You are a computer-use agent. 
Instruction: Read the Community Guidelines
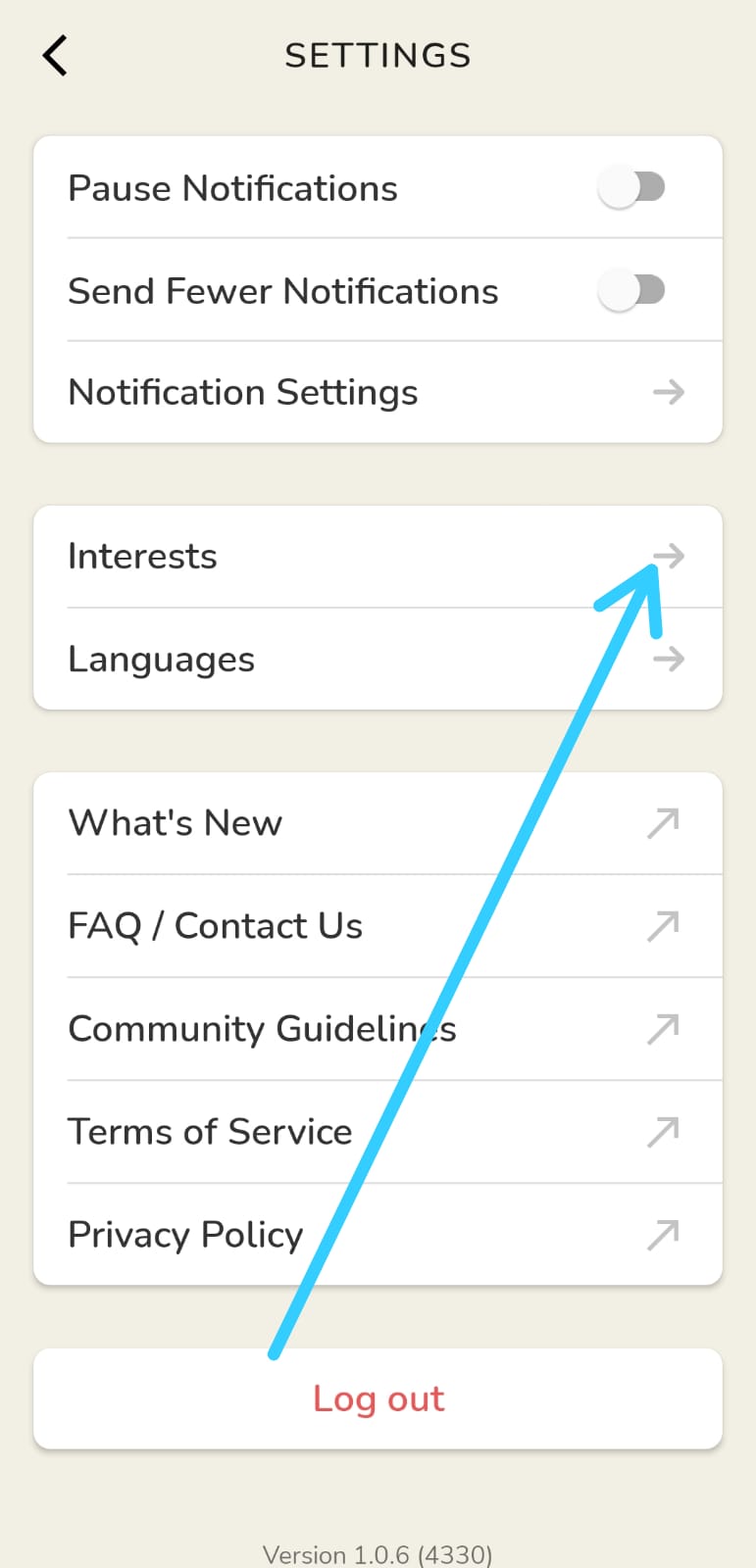pos(378,1029)
